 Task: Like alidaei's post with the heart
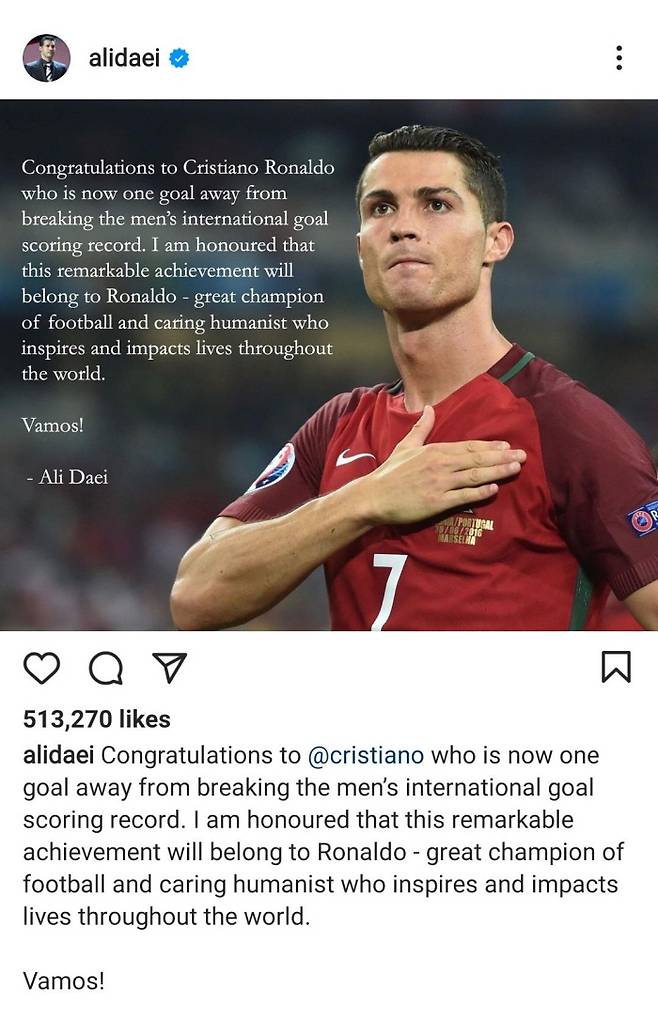(x=42, y=667)
